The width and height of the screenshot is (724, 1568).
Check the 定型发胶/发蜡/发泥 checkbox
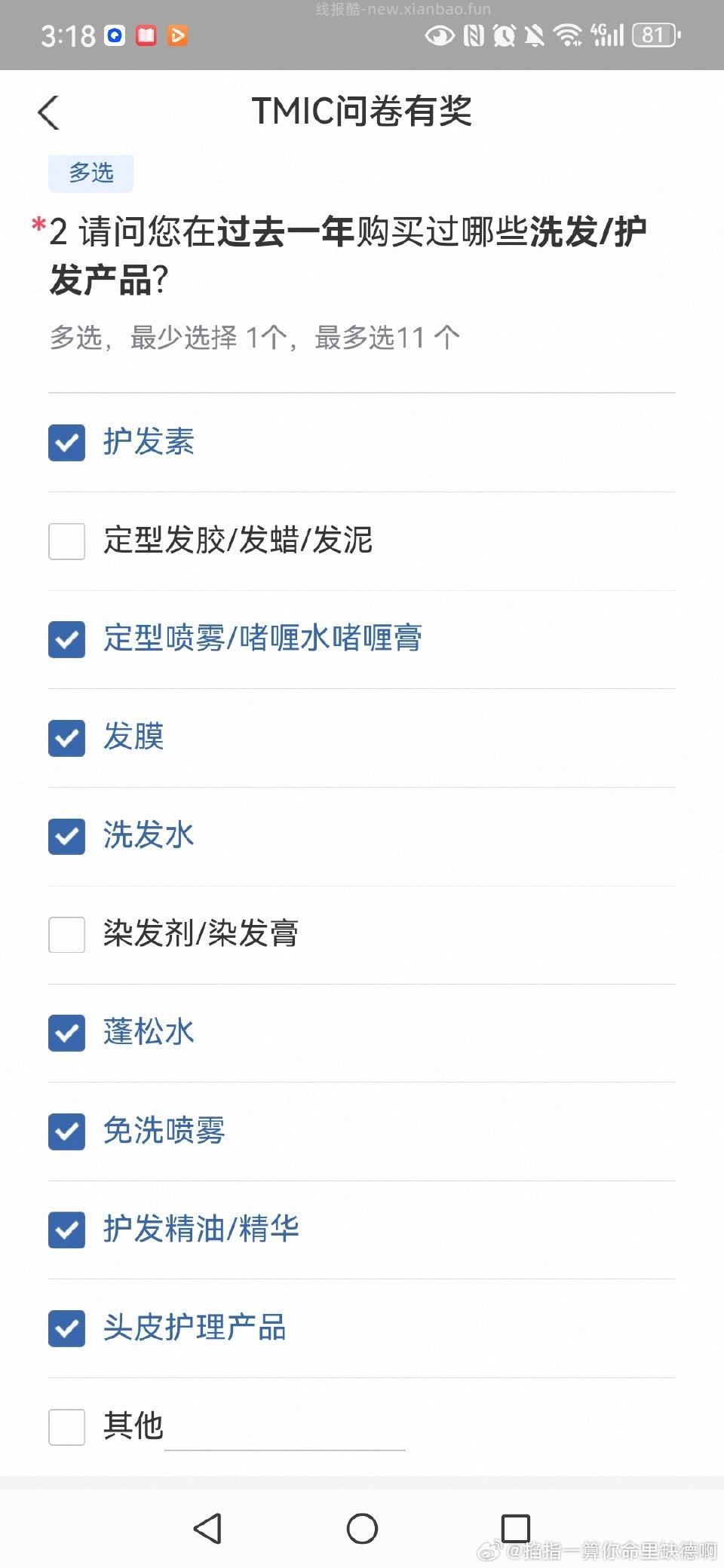click(x=66, y=541)
